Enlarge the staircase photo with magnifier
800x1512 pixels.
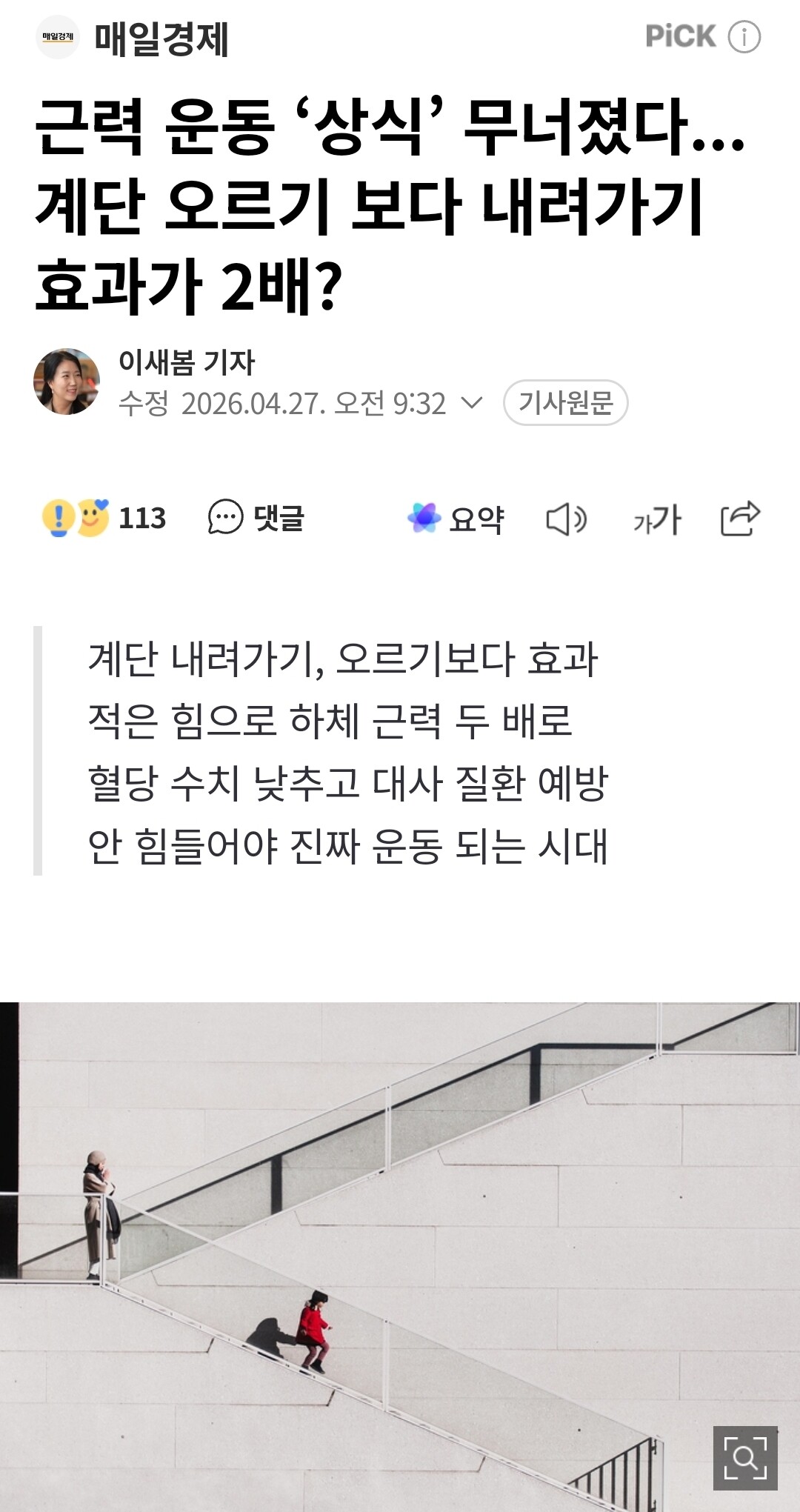point(744,1458)
